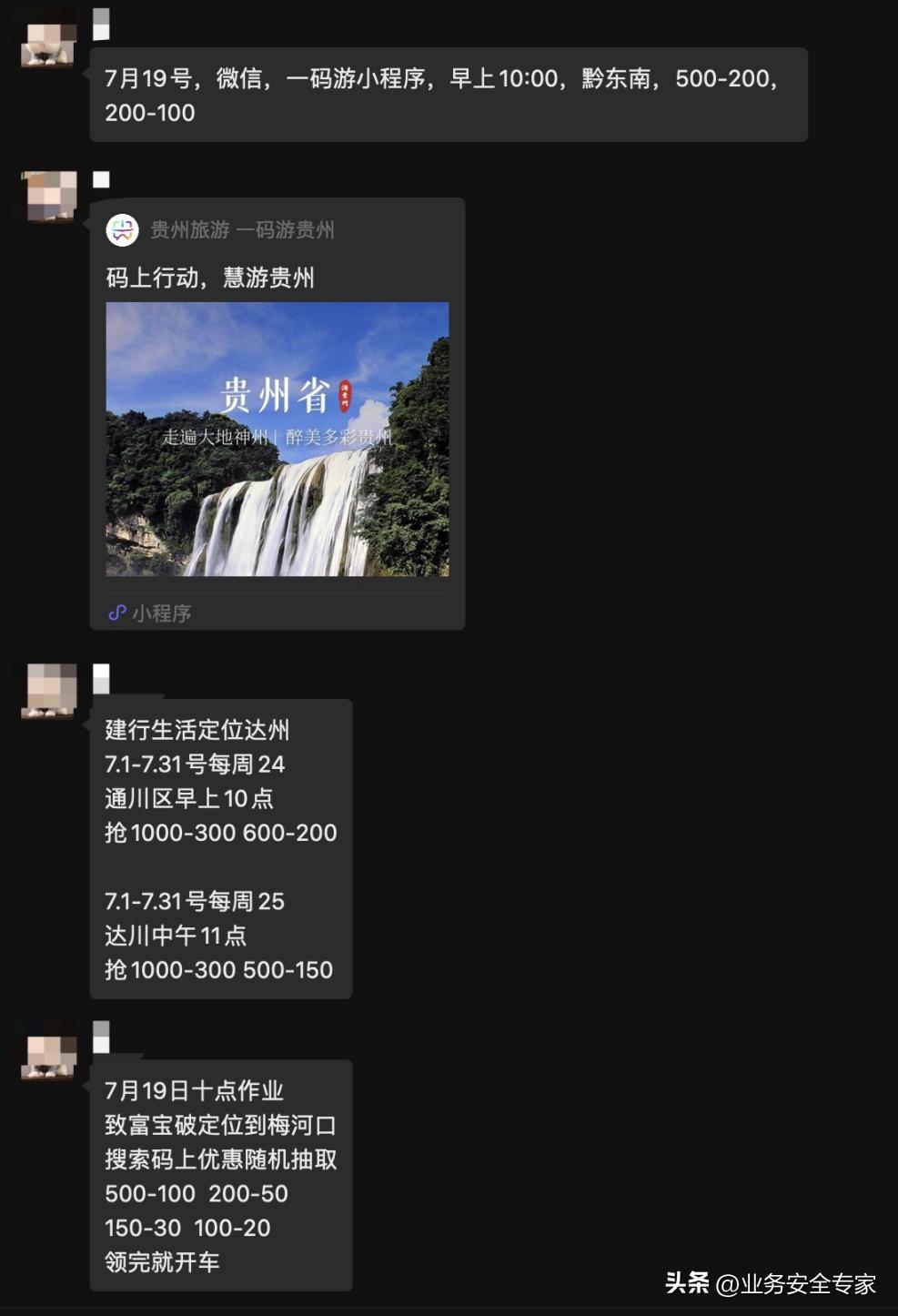Image resolution: width=898 pixels, height=1316 pixels.
Task: Select the 贵州旅游 一码游贵州 title
Action: coord(241,229)
